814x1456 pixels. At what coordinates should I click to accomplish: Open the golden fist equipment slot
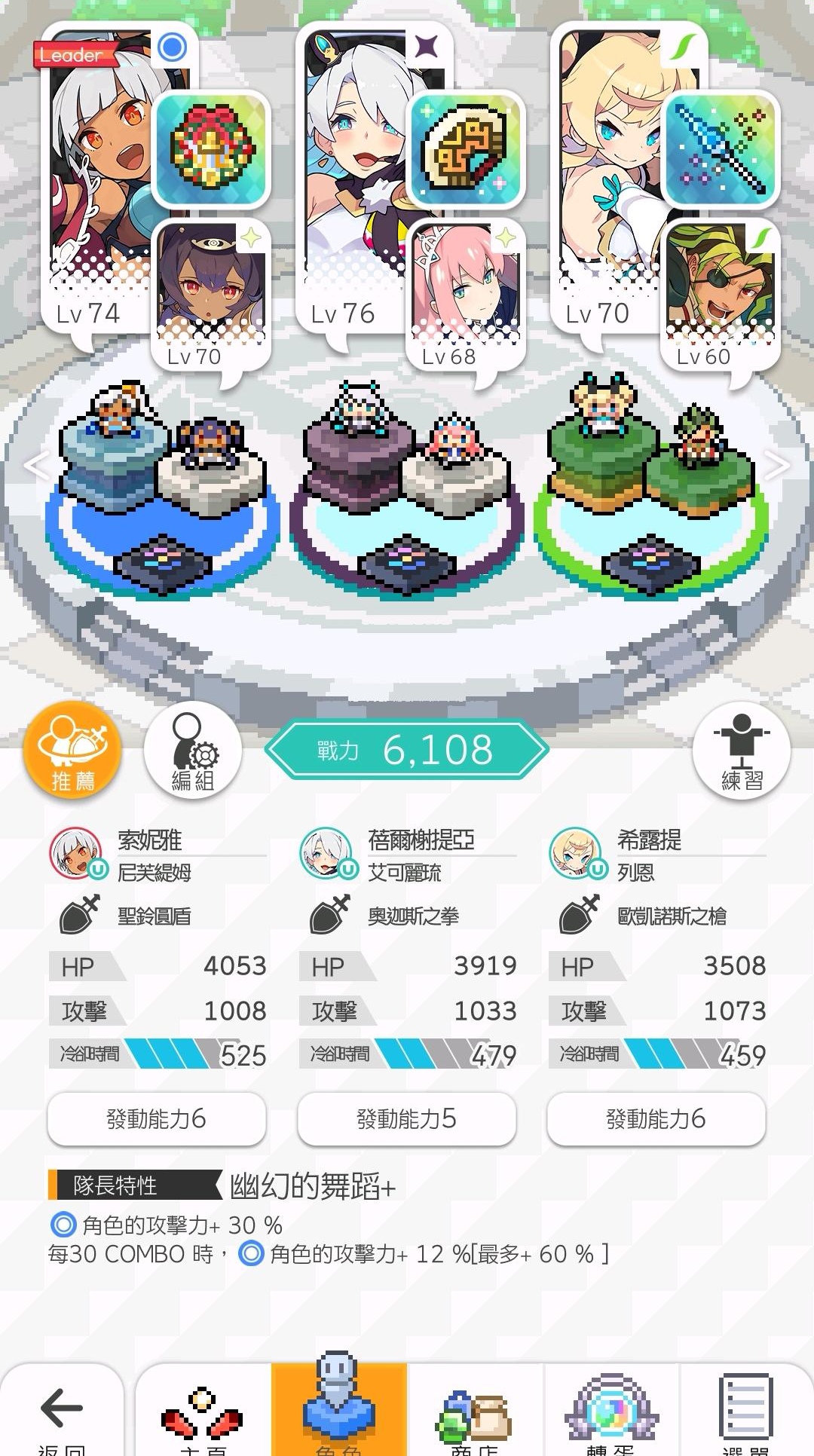467,148
